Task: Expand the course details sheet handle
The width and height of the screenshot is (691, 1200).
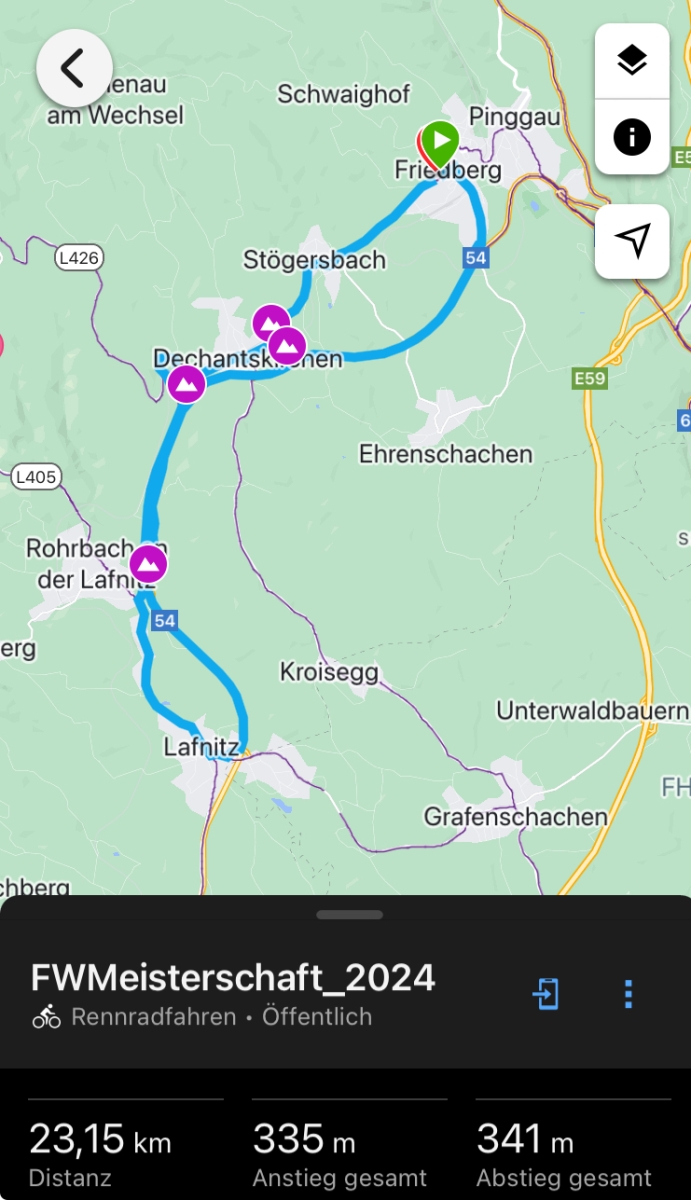Action: click(x=350, y=915)
